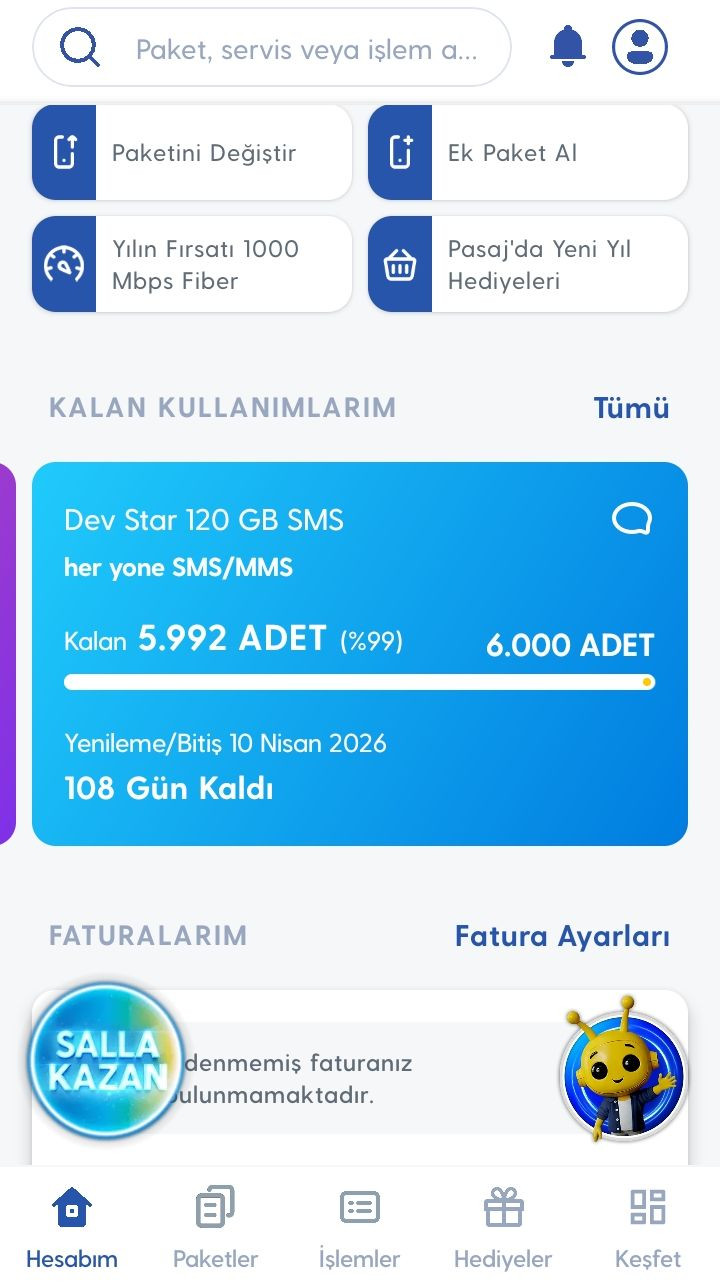Open Pasaj'da Yeni Yıl Hediyeleri

(528, 265)
